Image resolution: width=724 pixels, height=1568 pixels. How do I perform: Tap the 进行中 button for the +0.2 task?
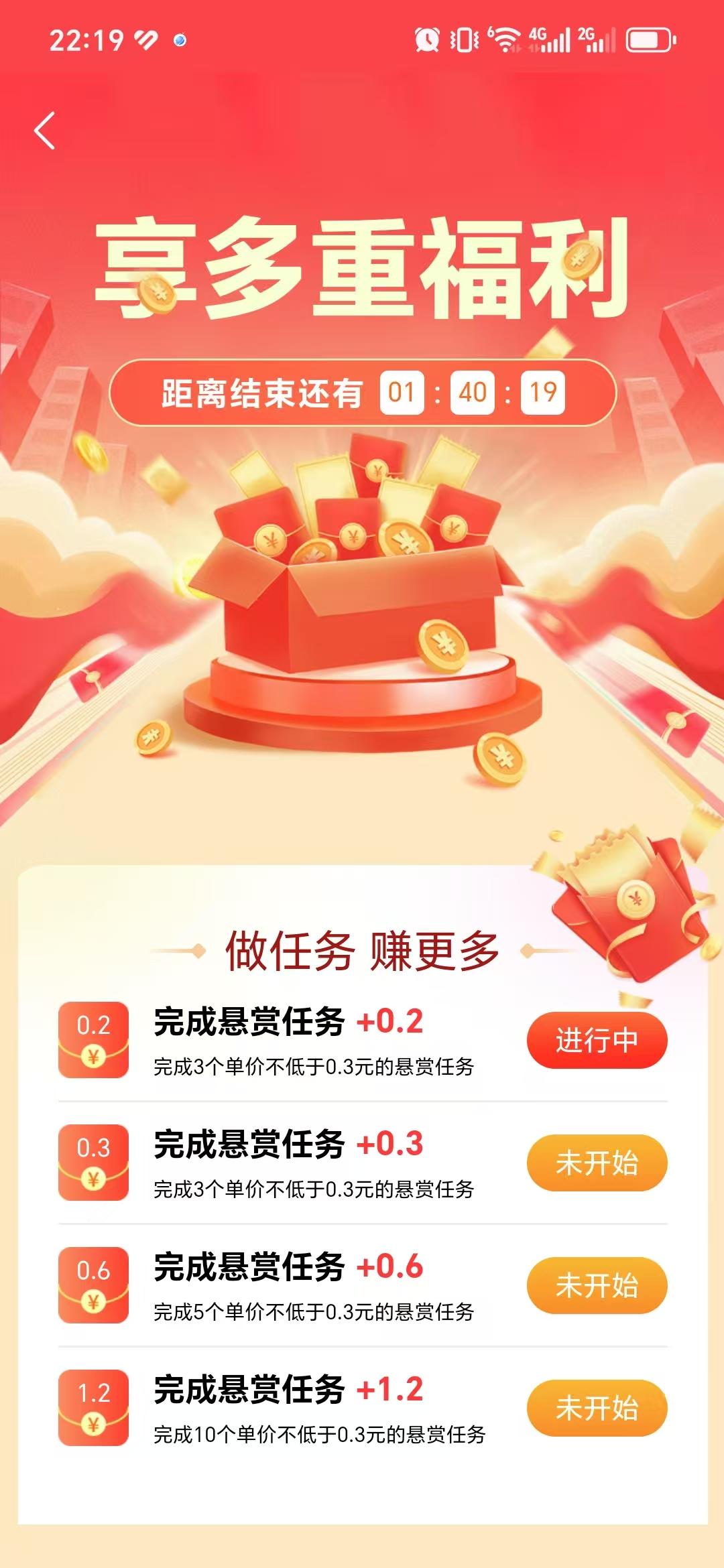(597, 1041)
